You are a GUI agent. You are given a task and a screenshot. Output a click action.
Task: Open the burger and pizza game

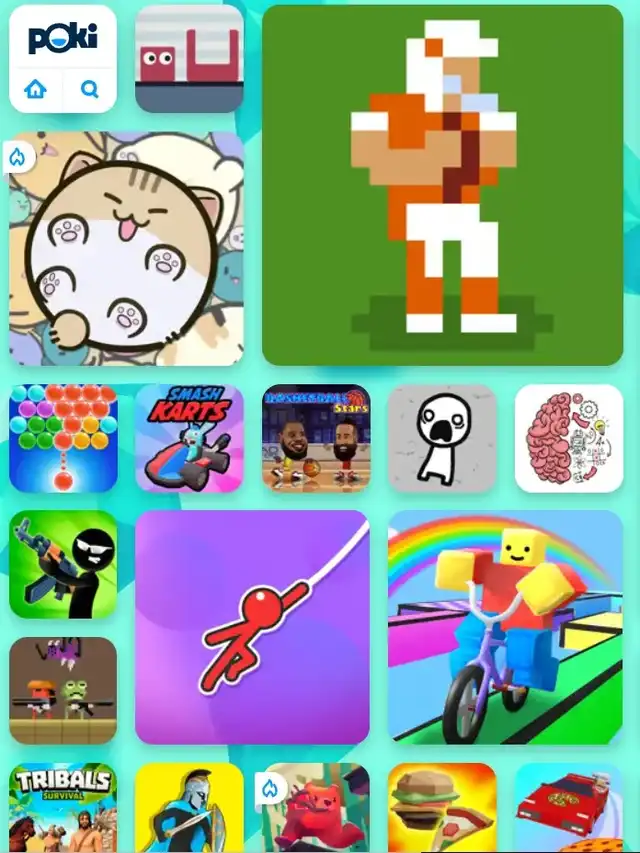(x=442, y=808)
